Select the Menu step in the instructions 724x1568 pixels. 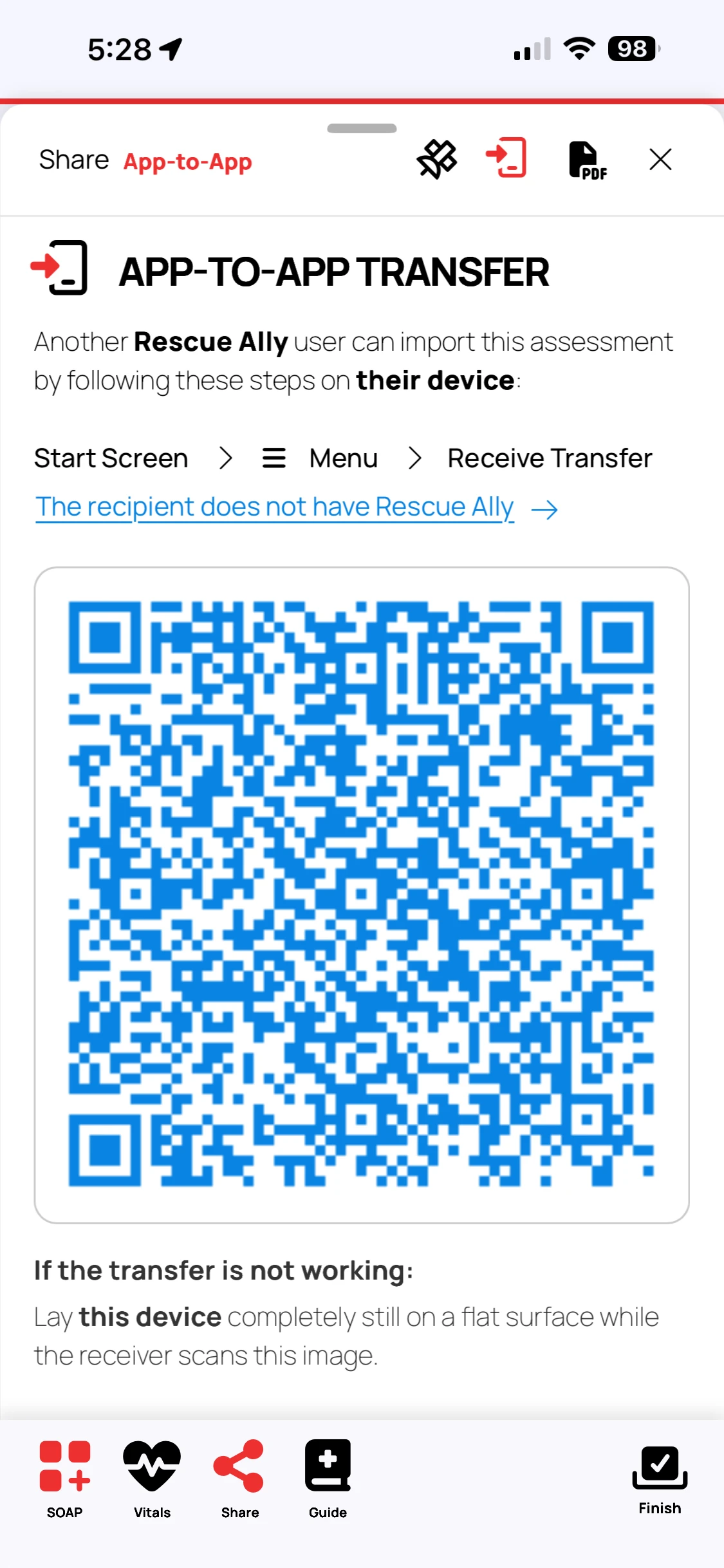tap(344, 458)
